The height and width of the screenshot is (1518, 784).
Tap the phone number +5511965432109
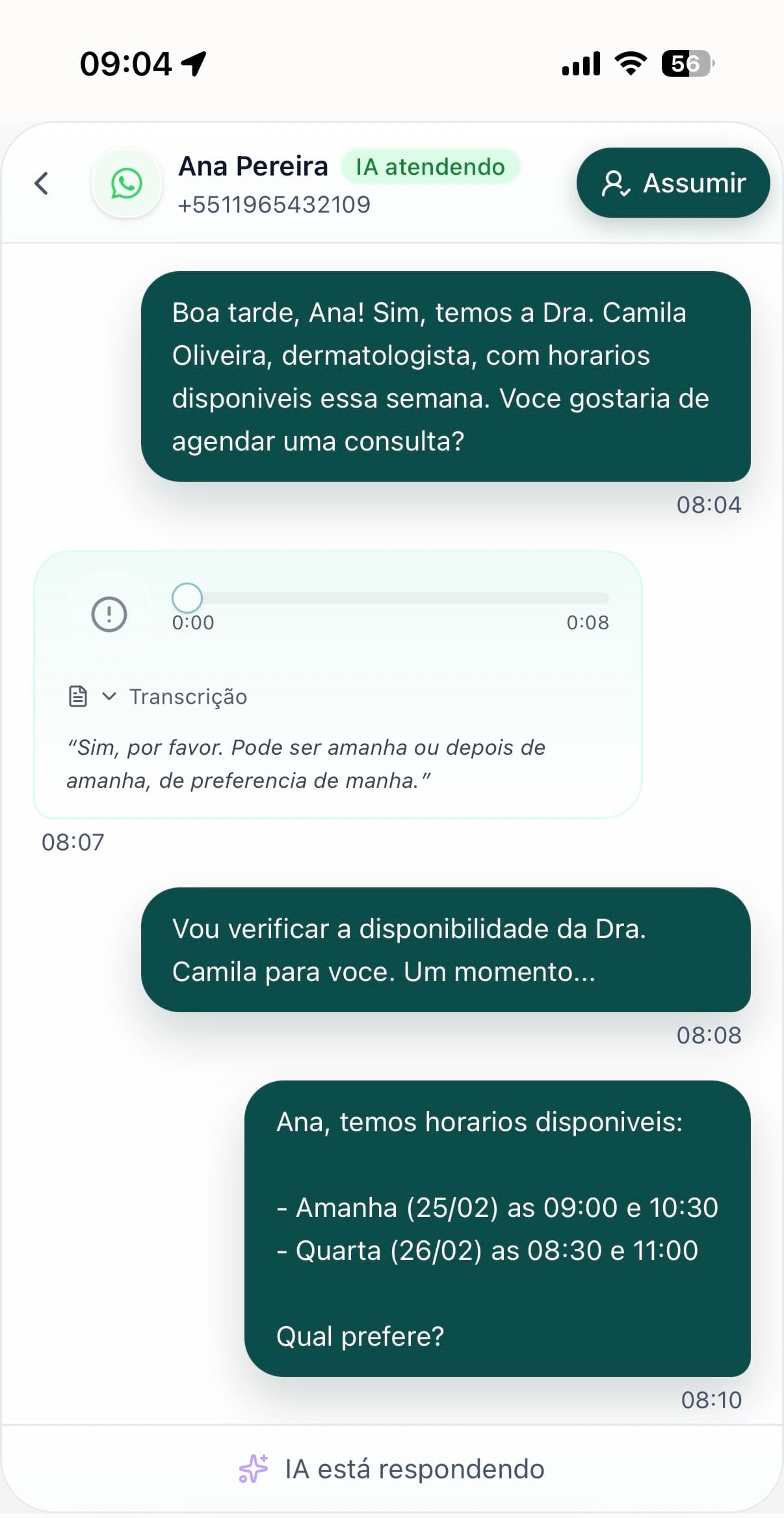click(274, 203)
